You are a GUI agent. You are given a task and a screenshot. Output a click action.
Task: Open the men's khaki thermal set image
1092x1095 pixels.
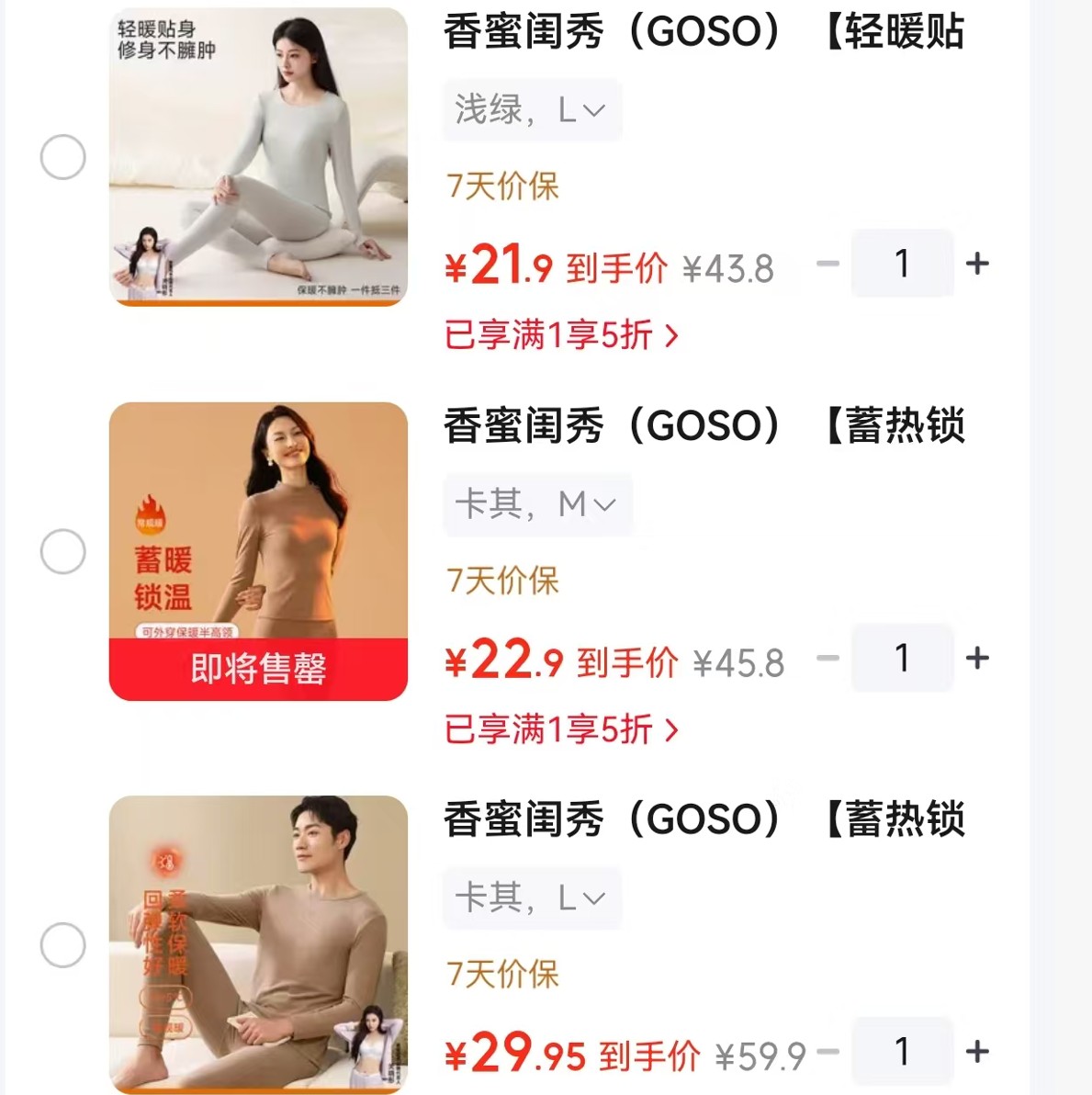click(x=258, y=945)
